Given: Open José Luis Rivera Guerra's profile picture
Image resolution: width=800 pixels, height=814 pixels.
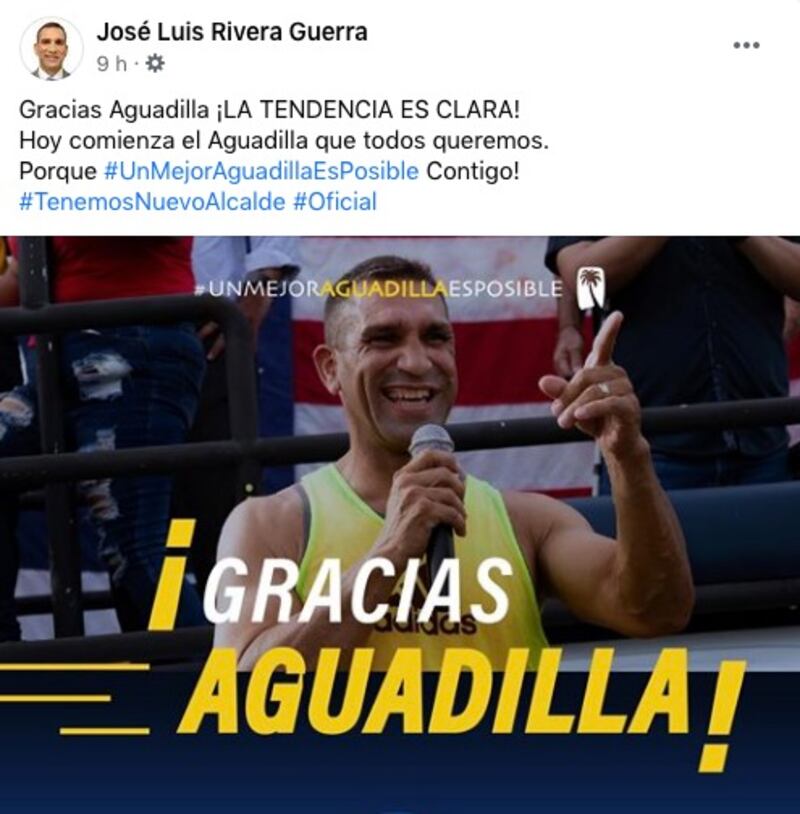Looking at the screenshot, I should pos(51,48).
